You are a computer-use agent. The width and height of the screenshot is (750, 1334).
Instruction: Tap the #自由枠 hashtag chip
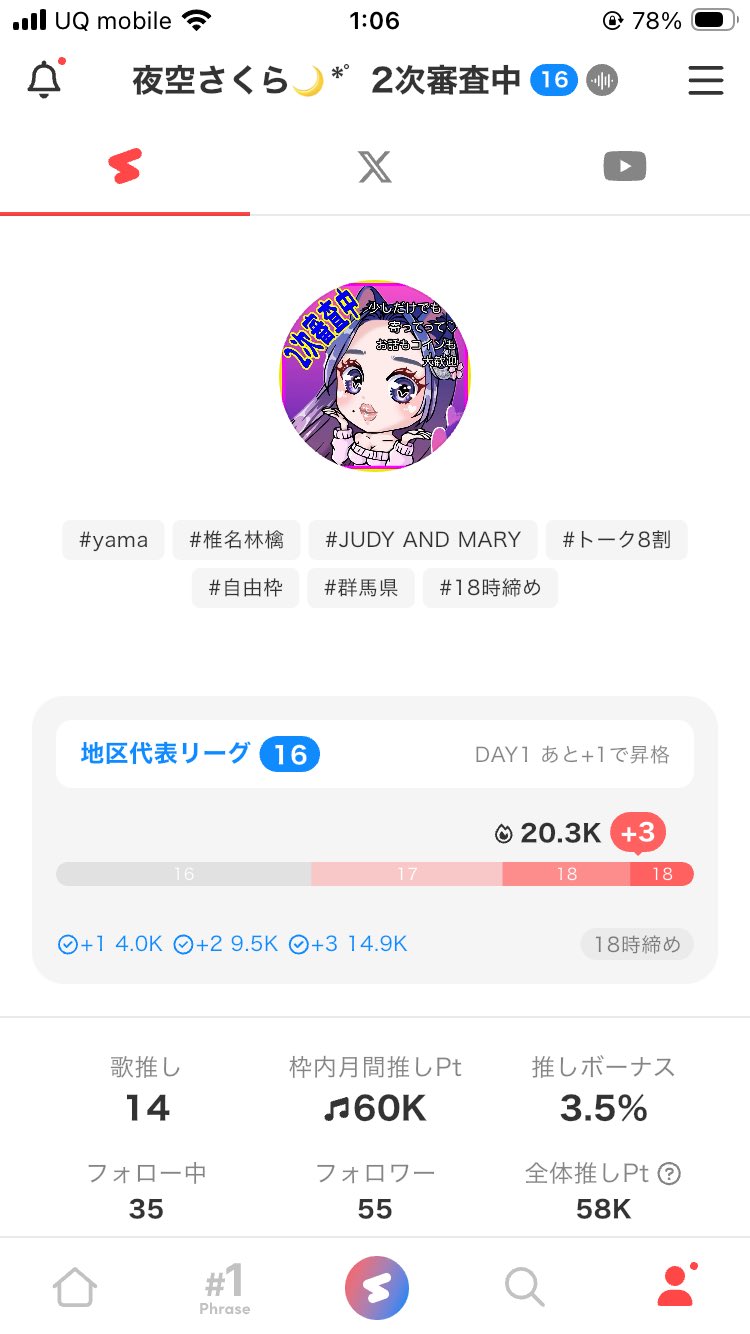[x=245, y=588]
